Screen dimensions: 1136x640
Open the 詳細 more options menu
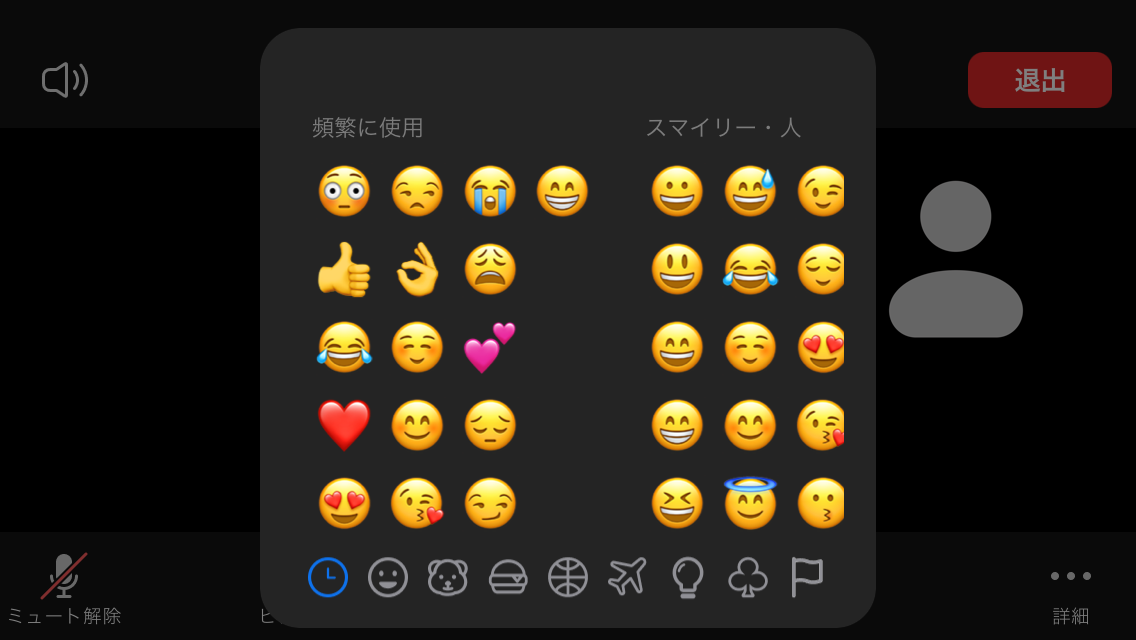1070,588
